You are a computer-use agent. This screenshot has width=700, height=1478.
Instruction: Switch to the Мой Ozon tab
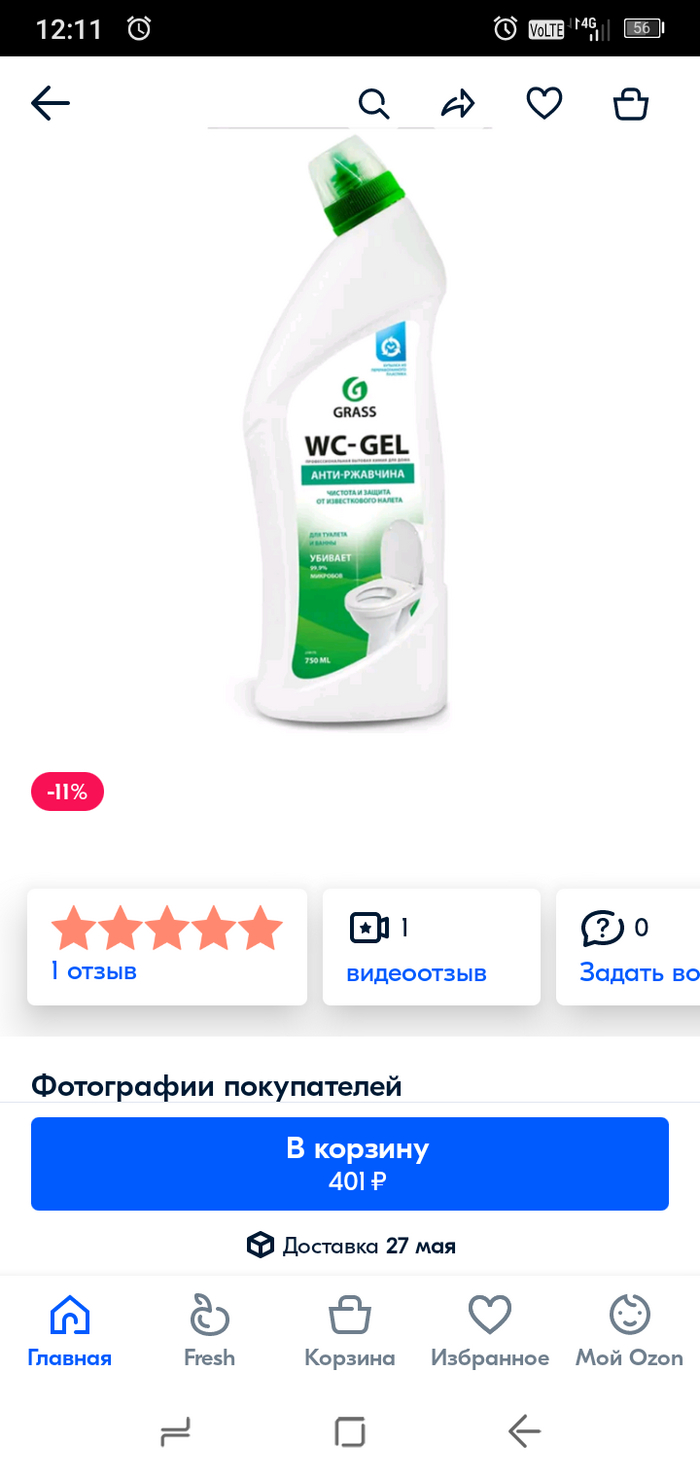click(629, 1331)
